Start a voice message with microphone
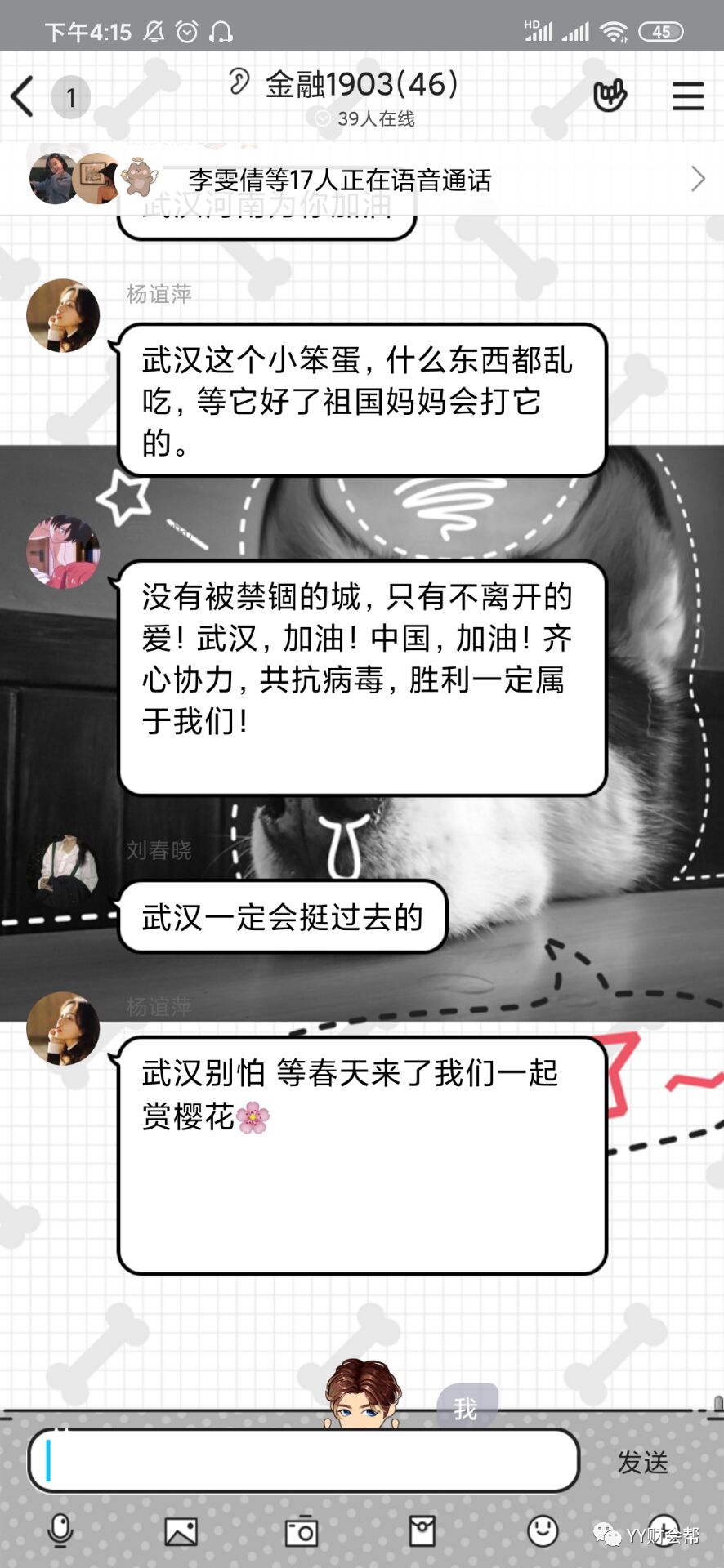This screenshot has width=724, height=1568. click(60, 1530)
